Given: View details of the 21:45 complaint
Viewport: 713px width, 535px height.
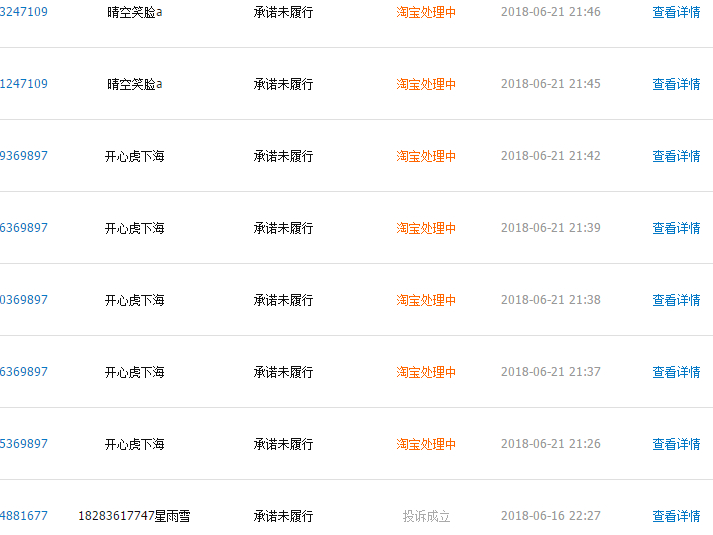Looking at the screenshot, I should pos(676,84).
